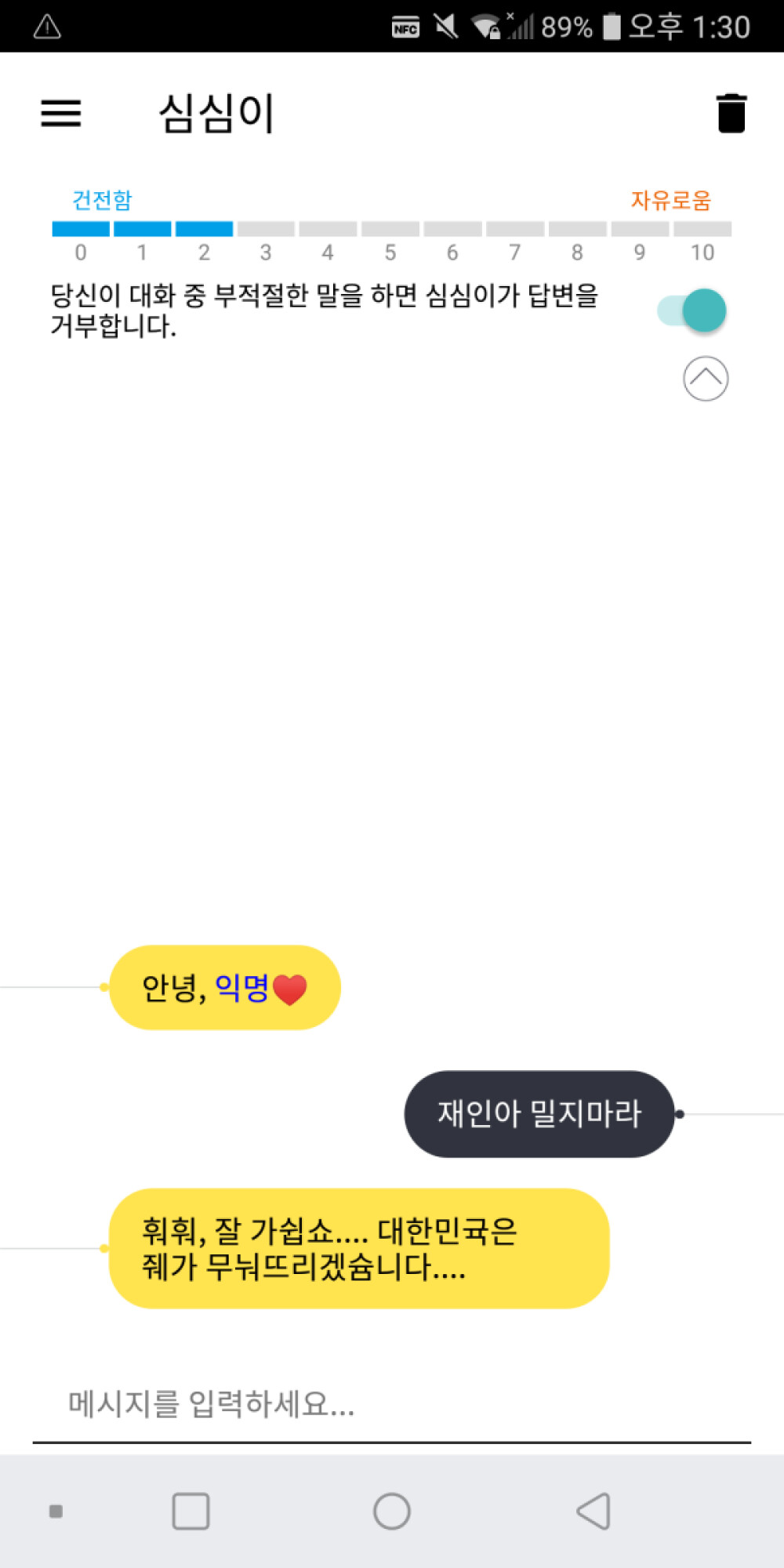Toggle the inappropriate language filter switch

693,310
